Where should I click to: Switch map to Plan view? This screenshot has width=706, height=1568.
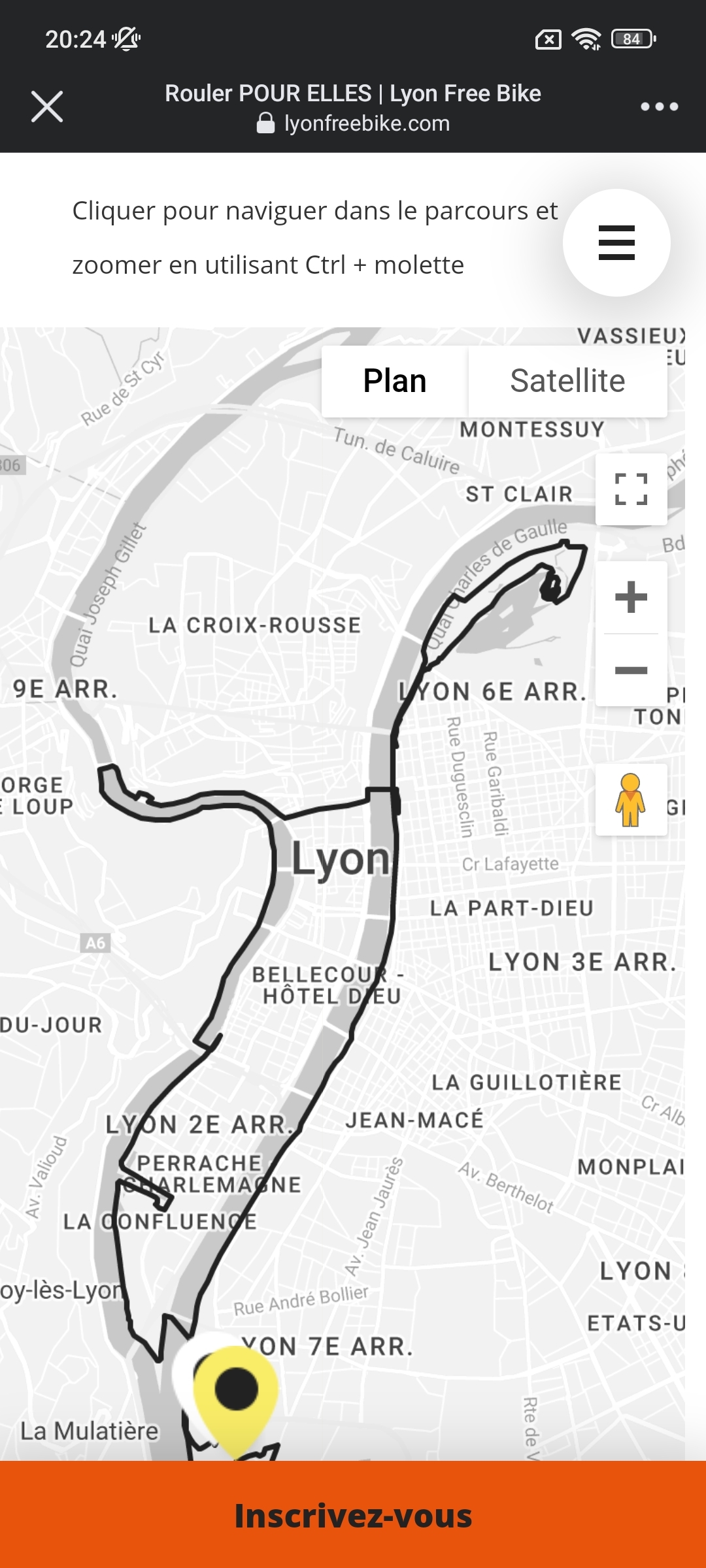coord(395,381)
